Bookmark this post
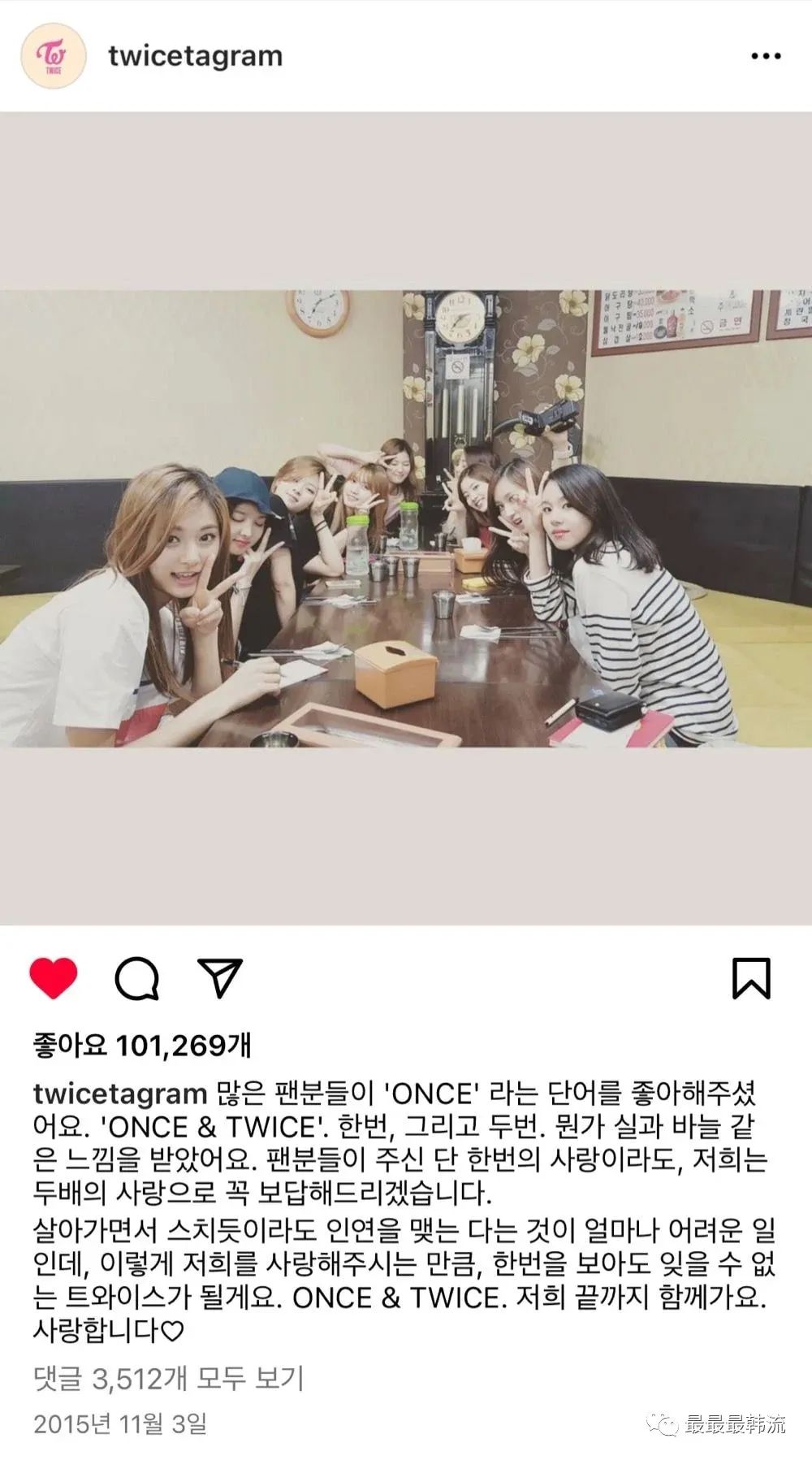The image size is (812, 1460). click(751, 977)
